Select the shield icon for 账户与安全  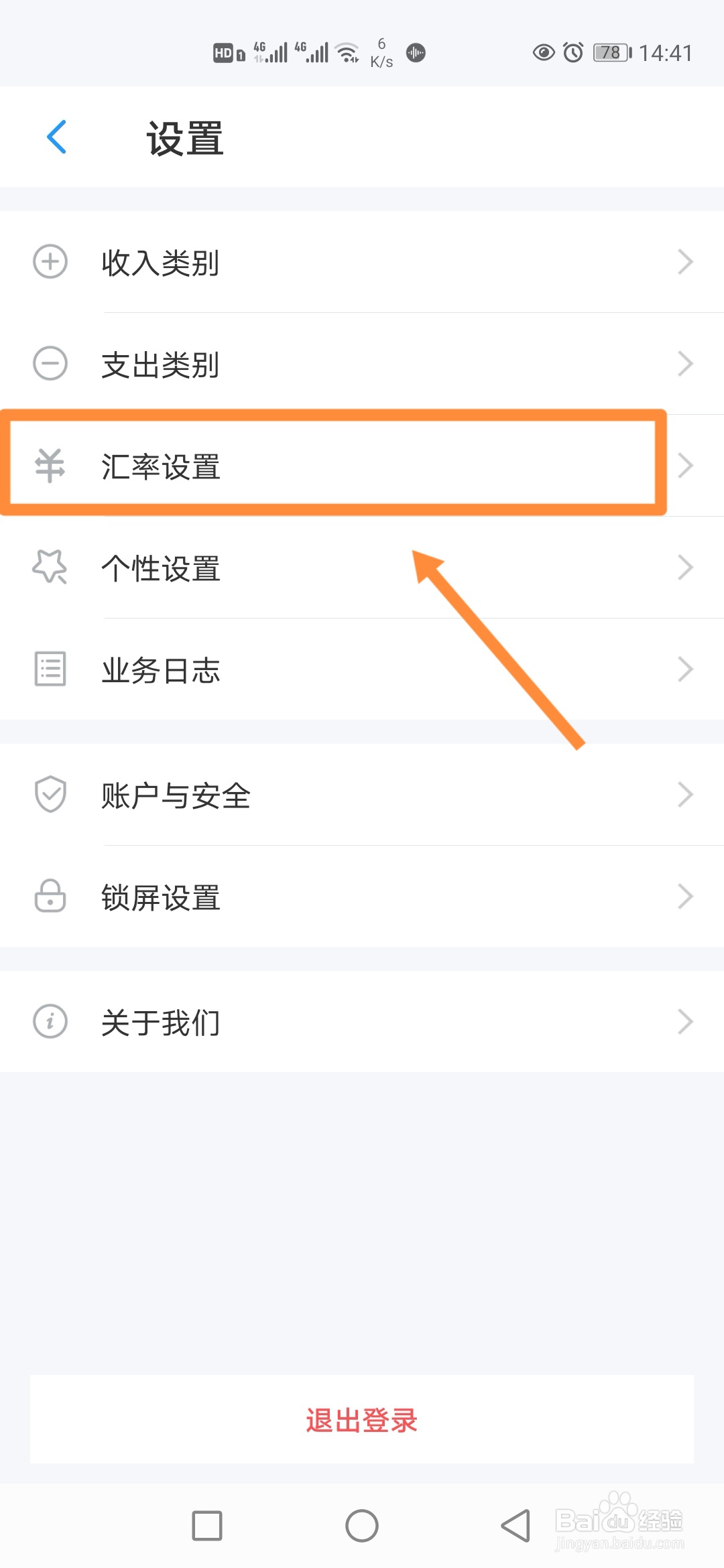[50, 796]
